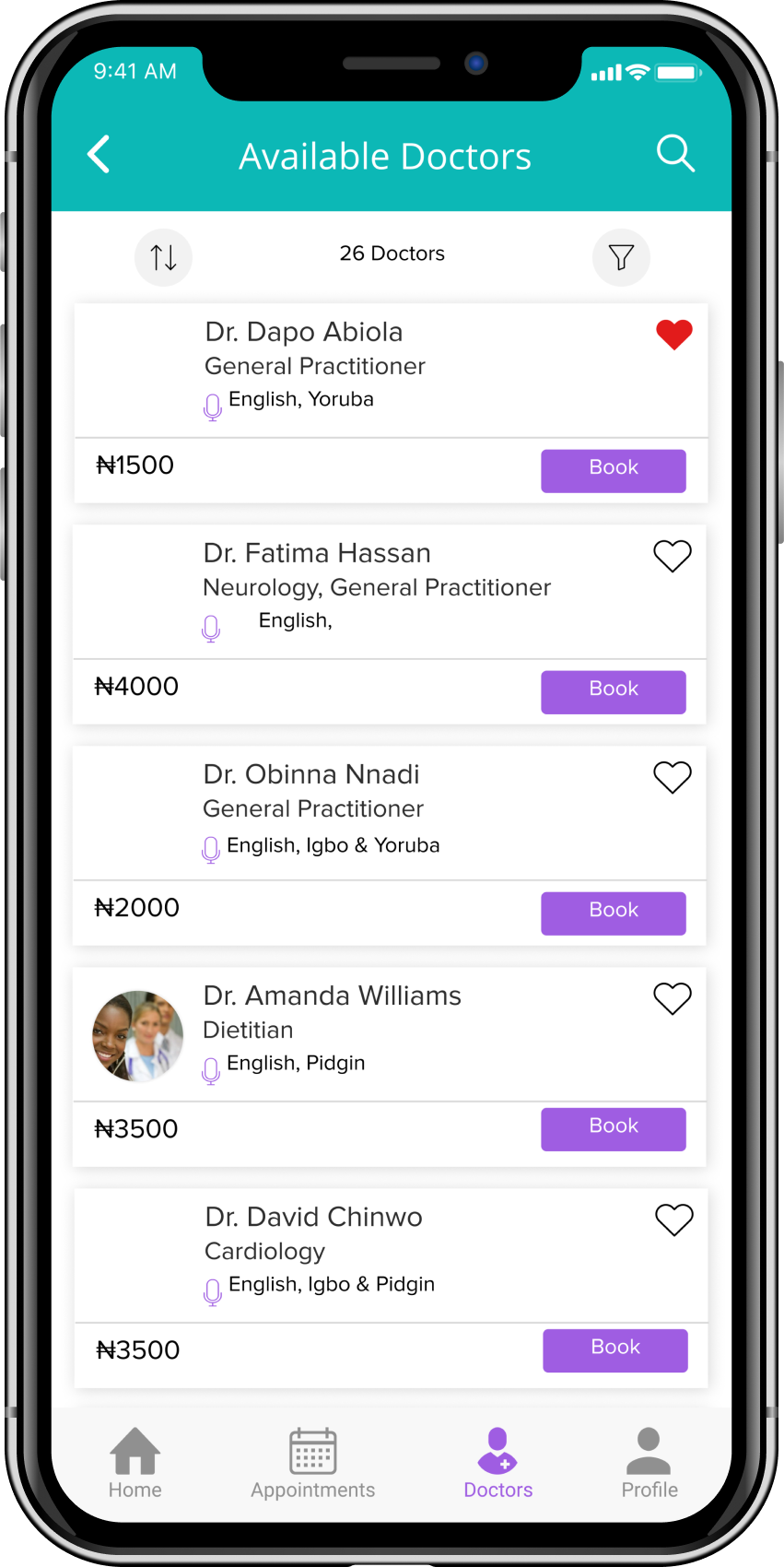Open the doctor filter funnel
The image size is (784, 1567).
[621, 257]
